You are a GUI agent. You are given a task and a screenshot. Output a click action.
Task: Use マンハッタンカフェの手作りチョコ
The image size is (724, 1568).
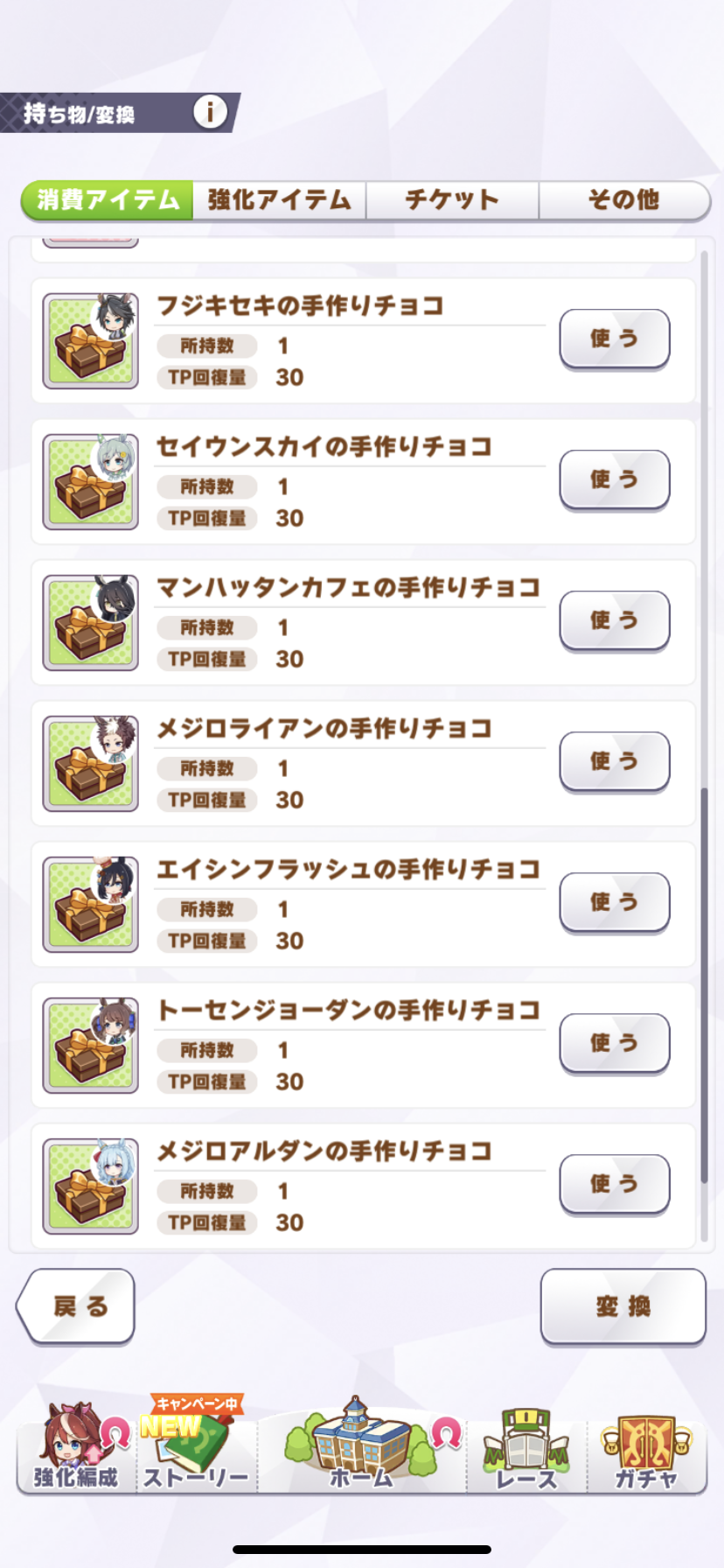click(614, 620)
